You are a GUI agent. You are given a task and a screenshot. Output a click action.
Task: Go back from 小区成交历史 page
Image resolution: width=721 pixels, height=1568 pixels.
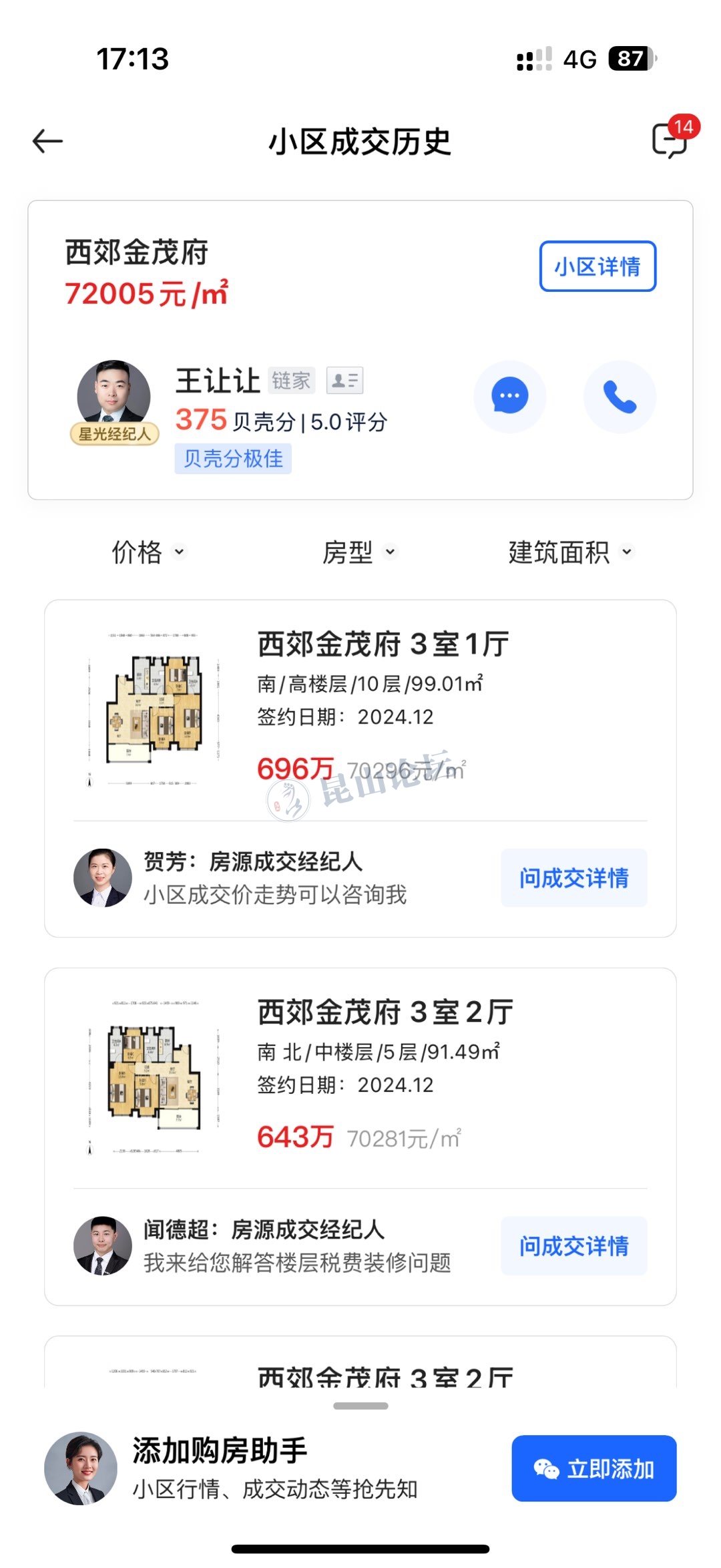(47, 142)
